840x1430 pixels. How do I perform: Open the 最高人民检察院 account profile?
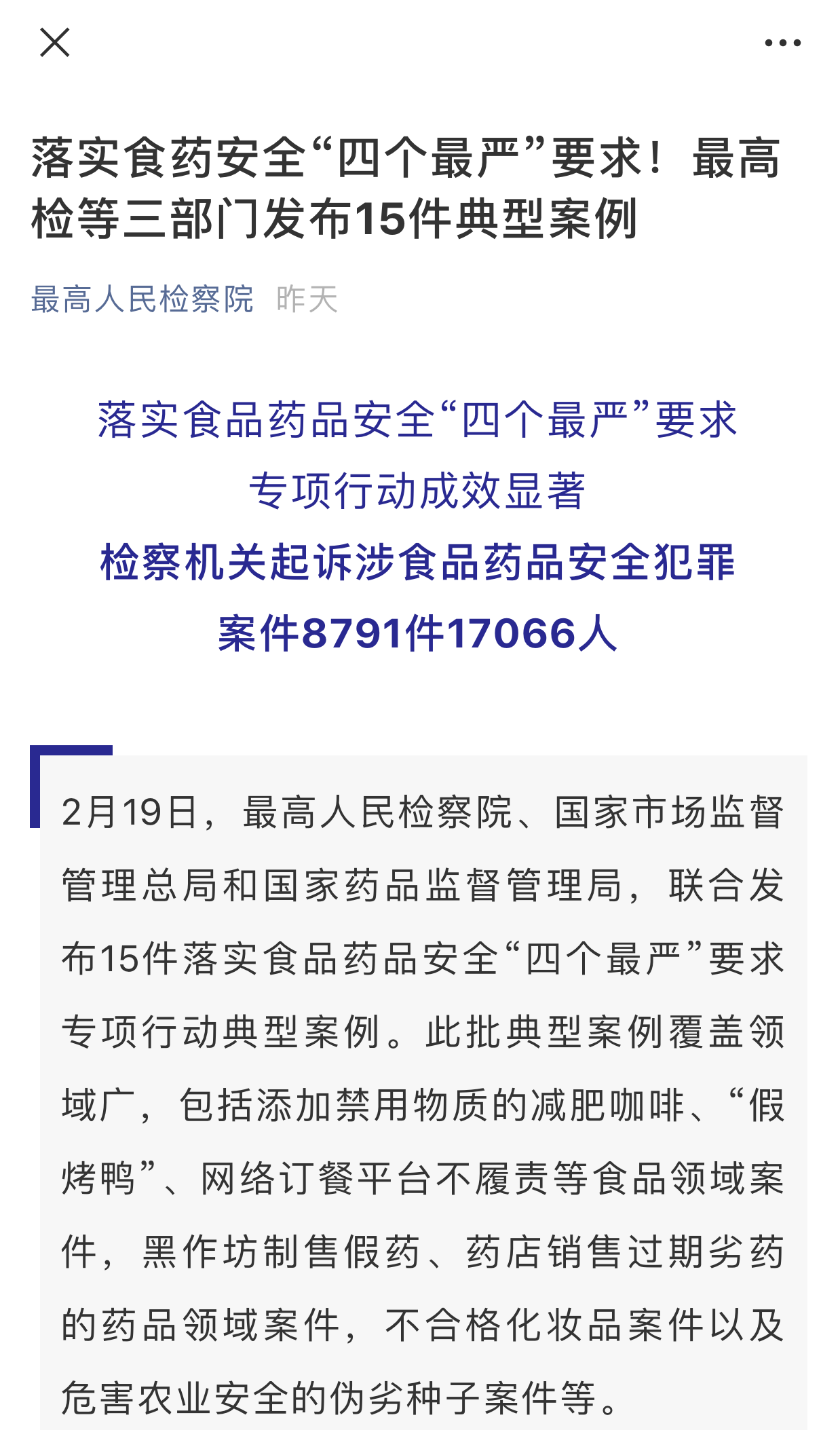(142, 299)
